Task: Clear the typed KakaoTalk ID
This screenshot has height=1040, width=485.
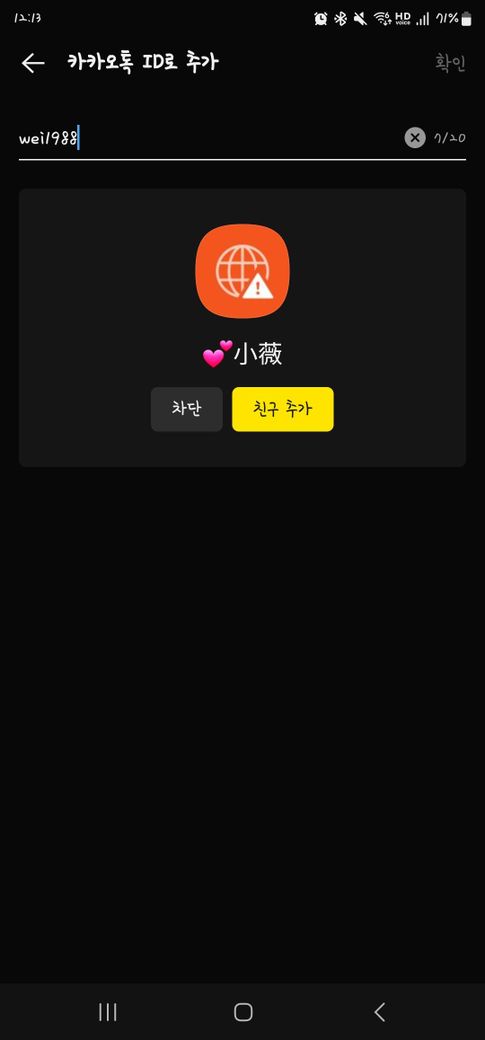Action: (415, 138)
